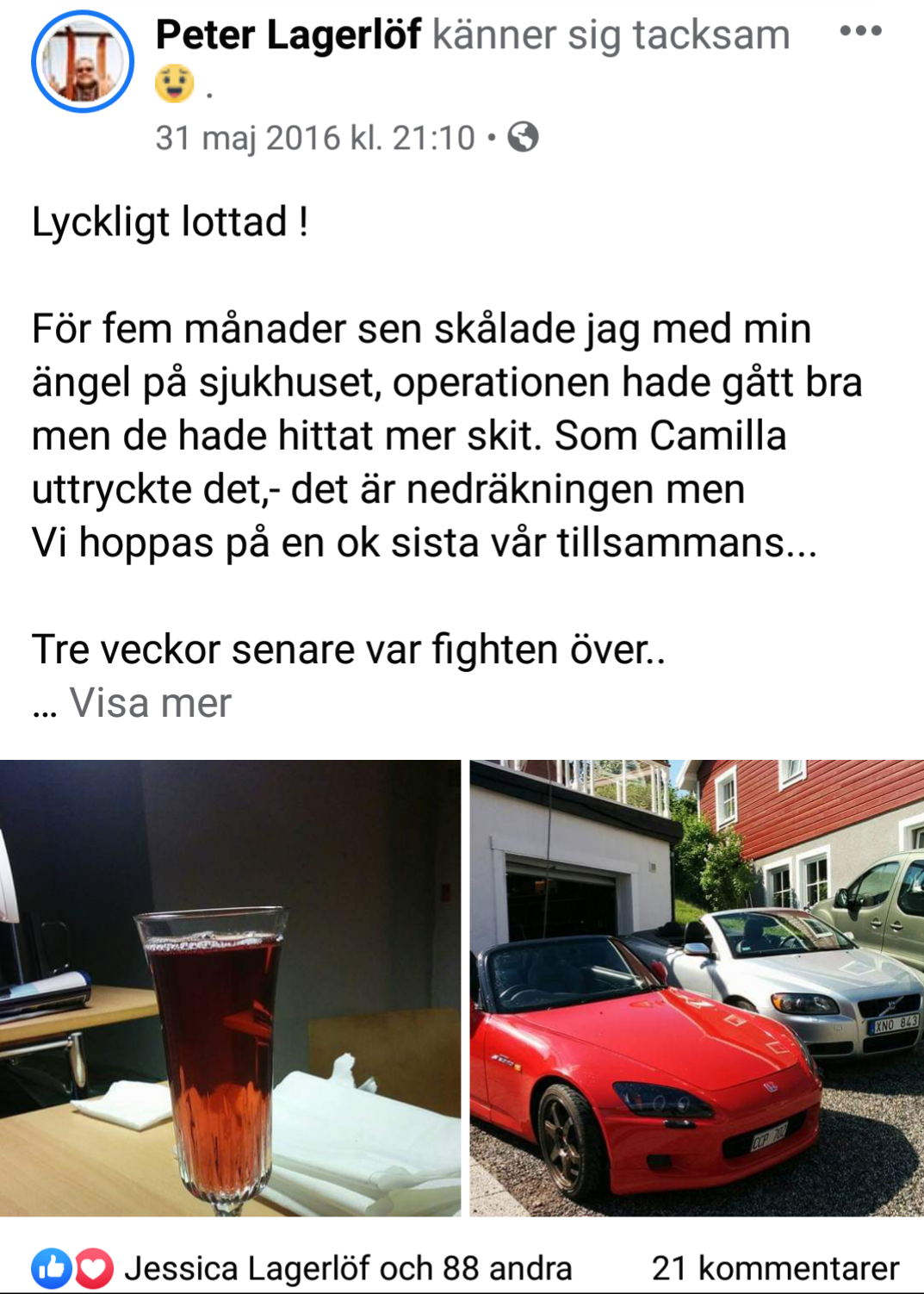Open the red convertible car photo

tap(696, 987)
